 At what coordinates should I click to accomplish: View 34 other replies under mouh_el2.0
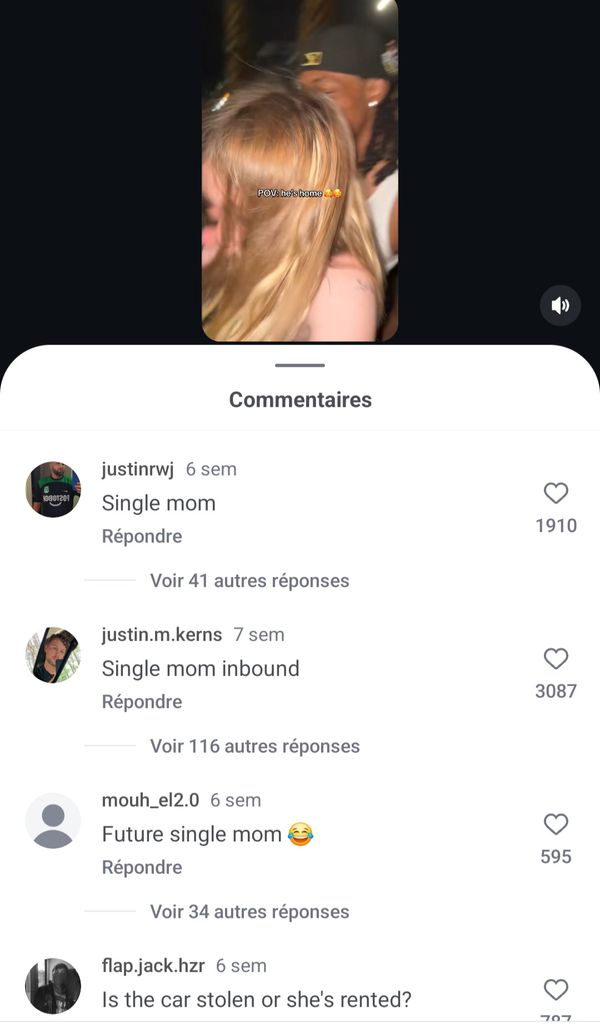pos(249,912)
